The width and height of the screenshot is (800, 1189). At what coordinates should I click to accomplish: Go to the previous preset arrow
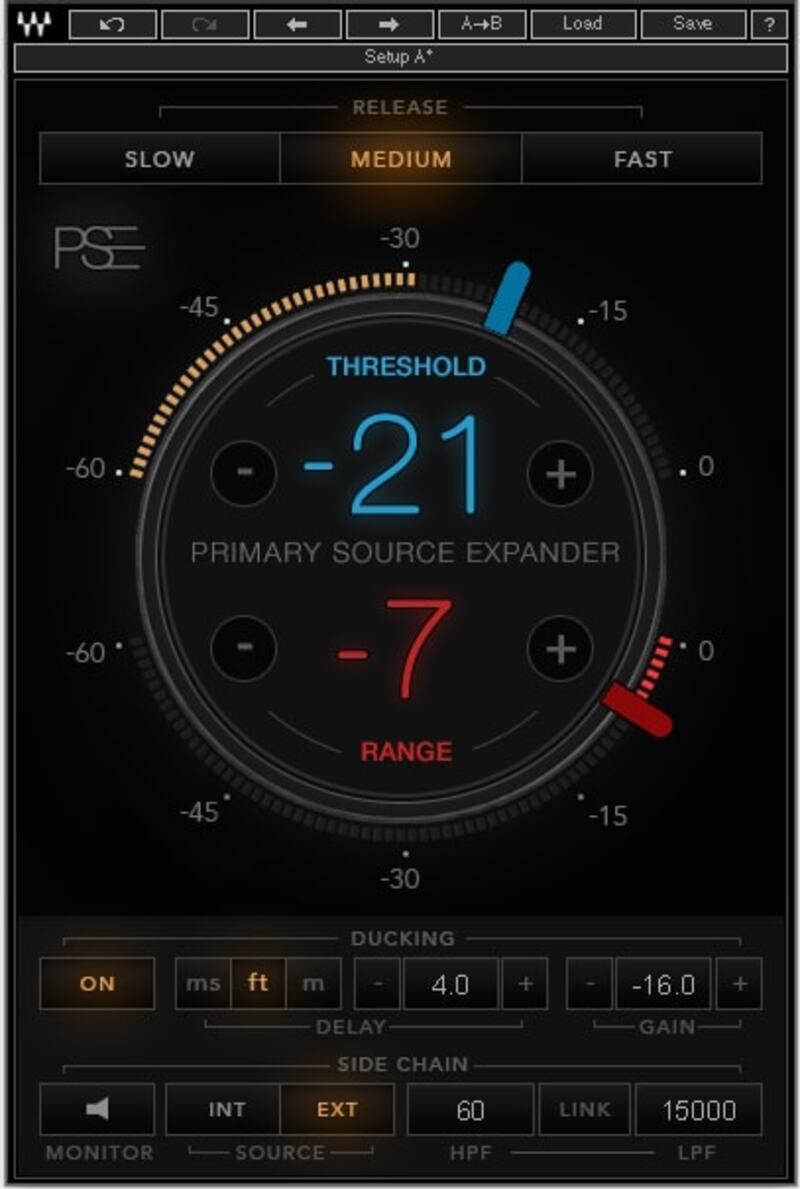pyautogui.click(x=297, y=25)
